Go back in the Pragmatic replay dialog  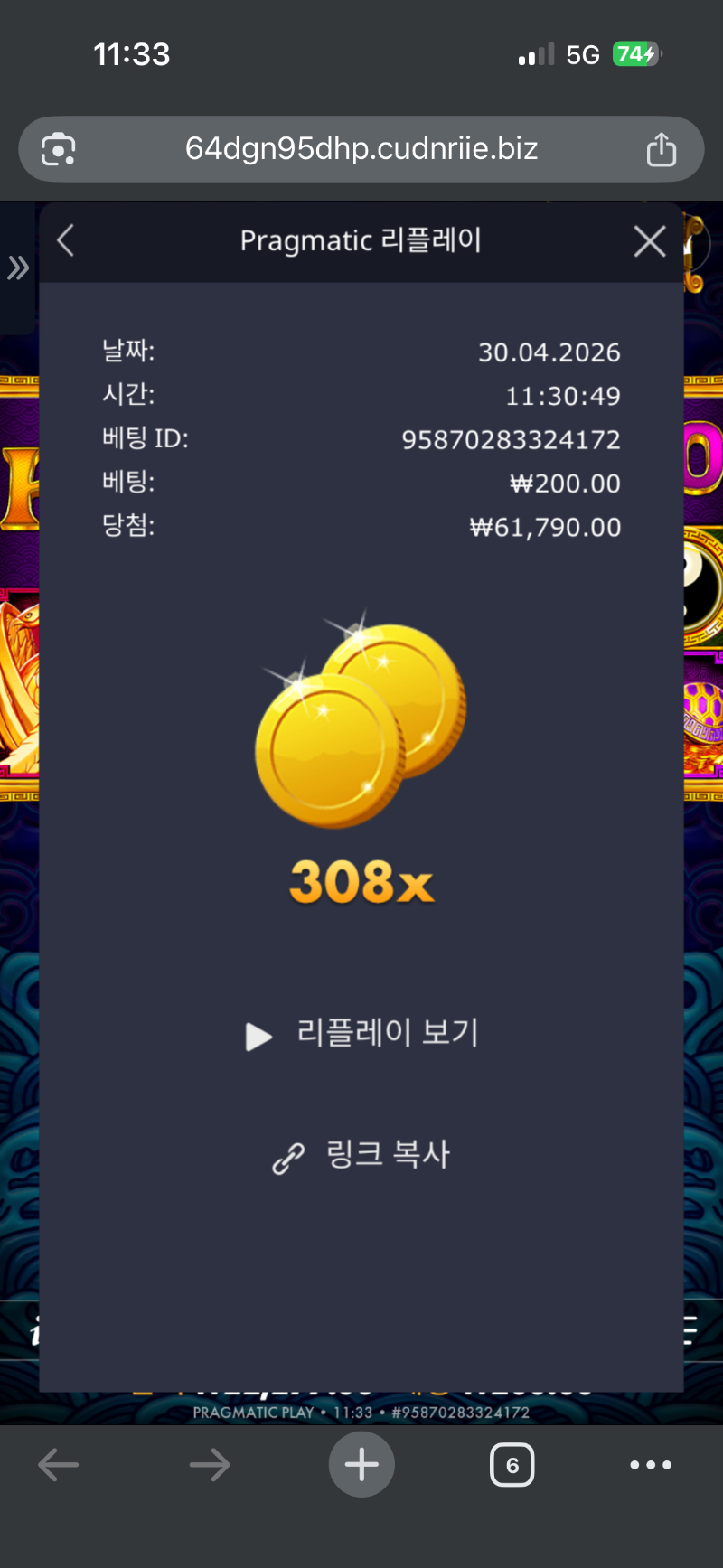tap(65, 241)
